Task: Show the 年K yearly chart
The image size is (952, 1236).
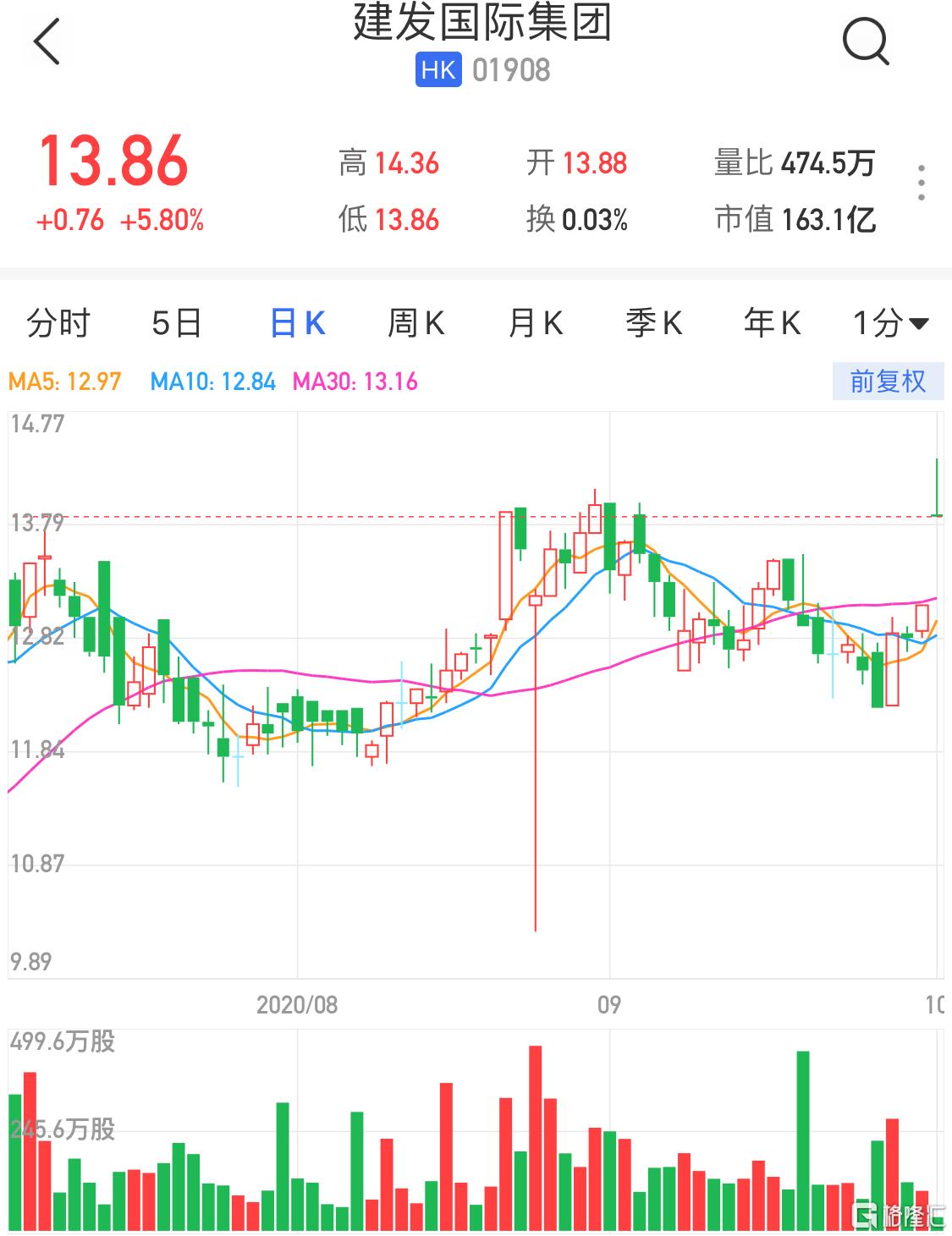Action: click(x=772, y=323)
